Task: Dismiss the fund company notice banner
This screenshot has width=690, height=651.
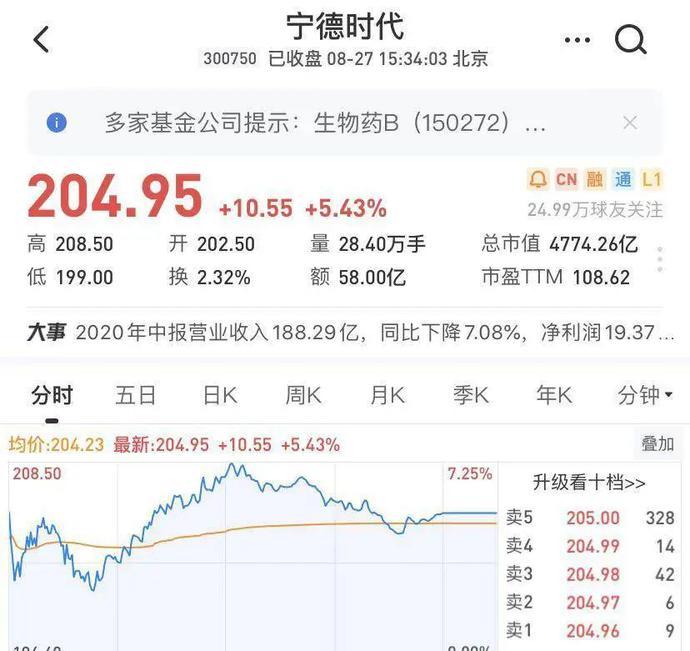Action: (x=629, y=123)
